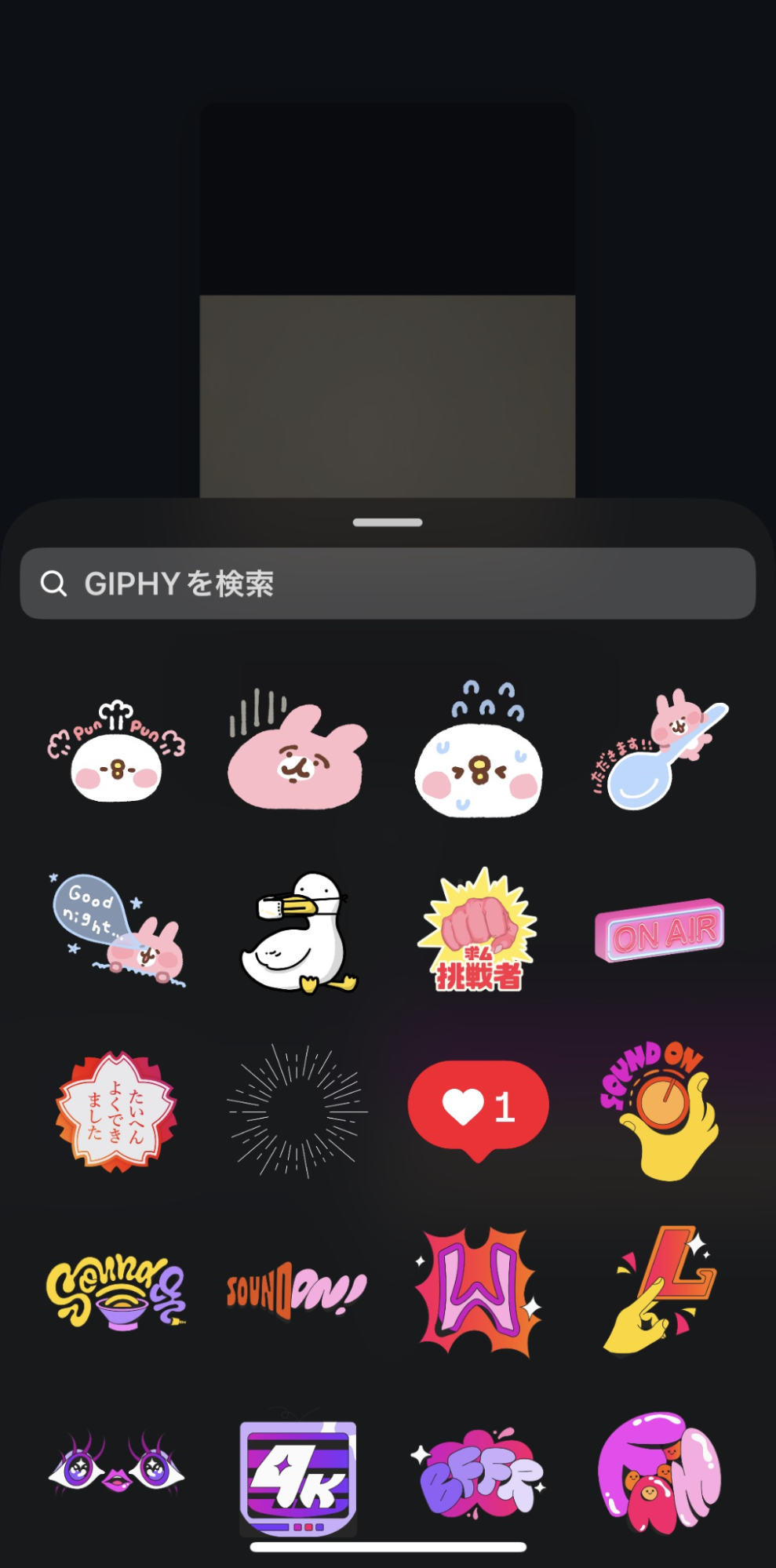Choose the orange SOUND ON! text sticker

click(297, 1291)
